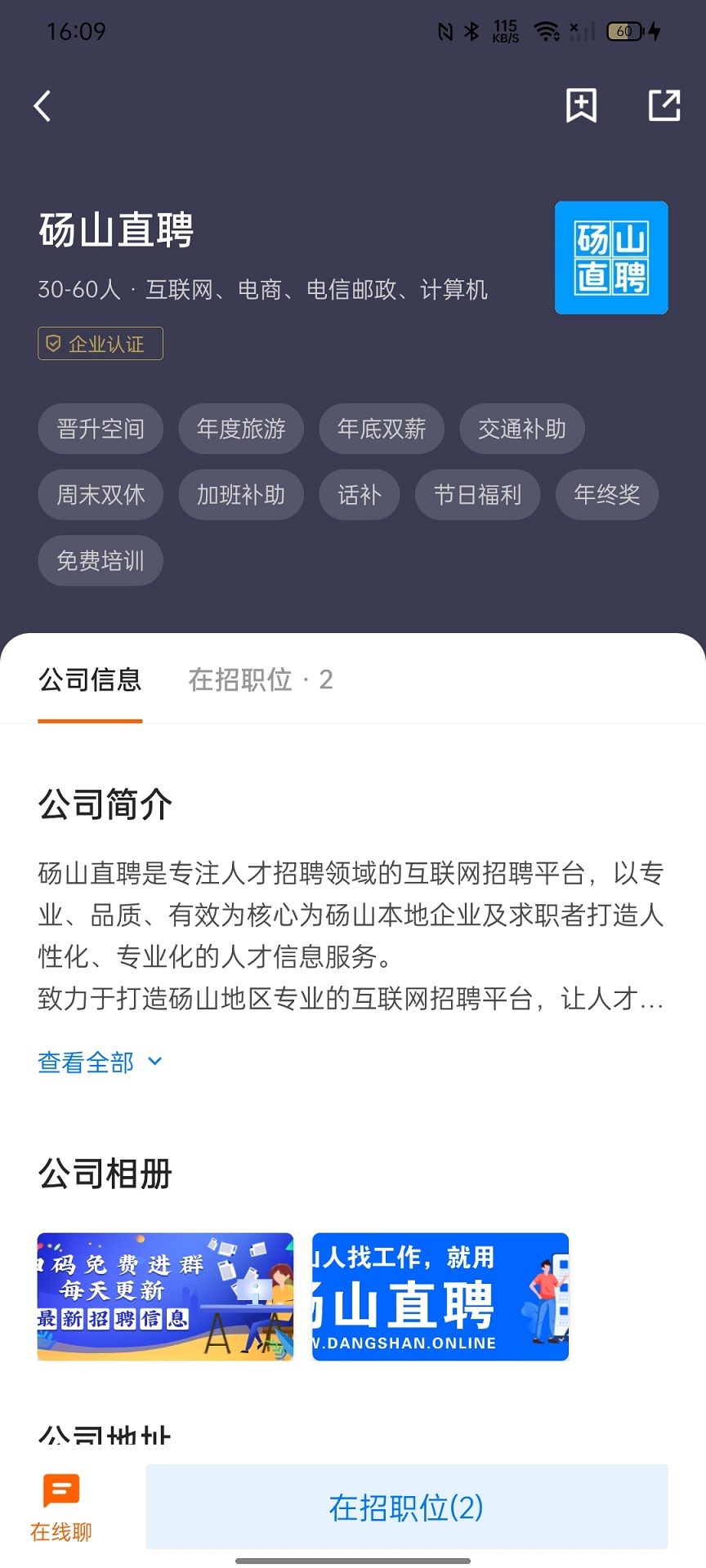Go back with the arrow icon
The height and width of the screenshot is (1568, 706).
[42, 105]
